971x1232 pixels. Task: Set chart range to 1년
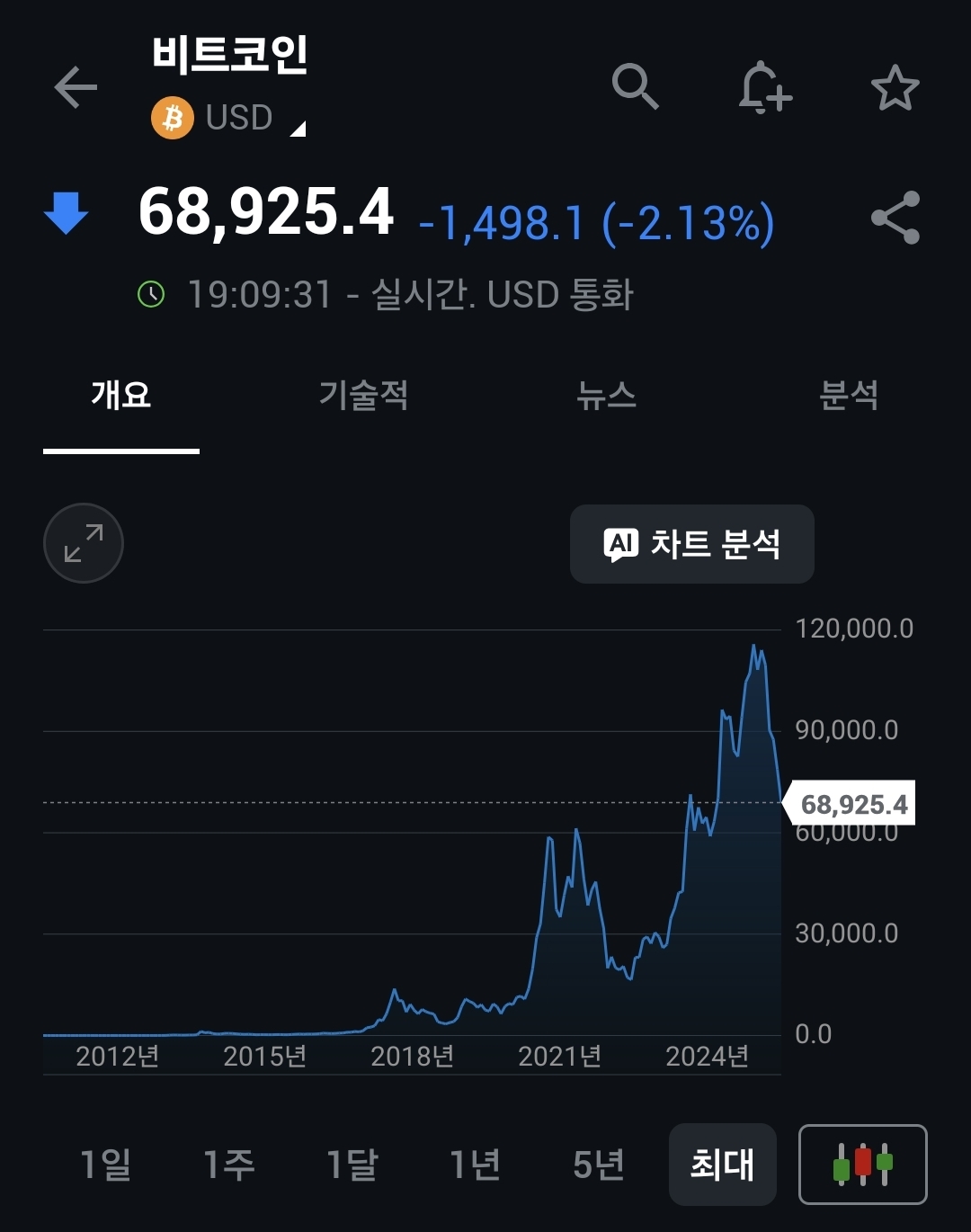(475, 1165)
